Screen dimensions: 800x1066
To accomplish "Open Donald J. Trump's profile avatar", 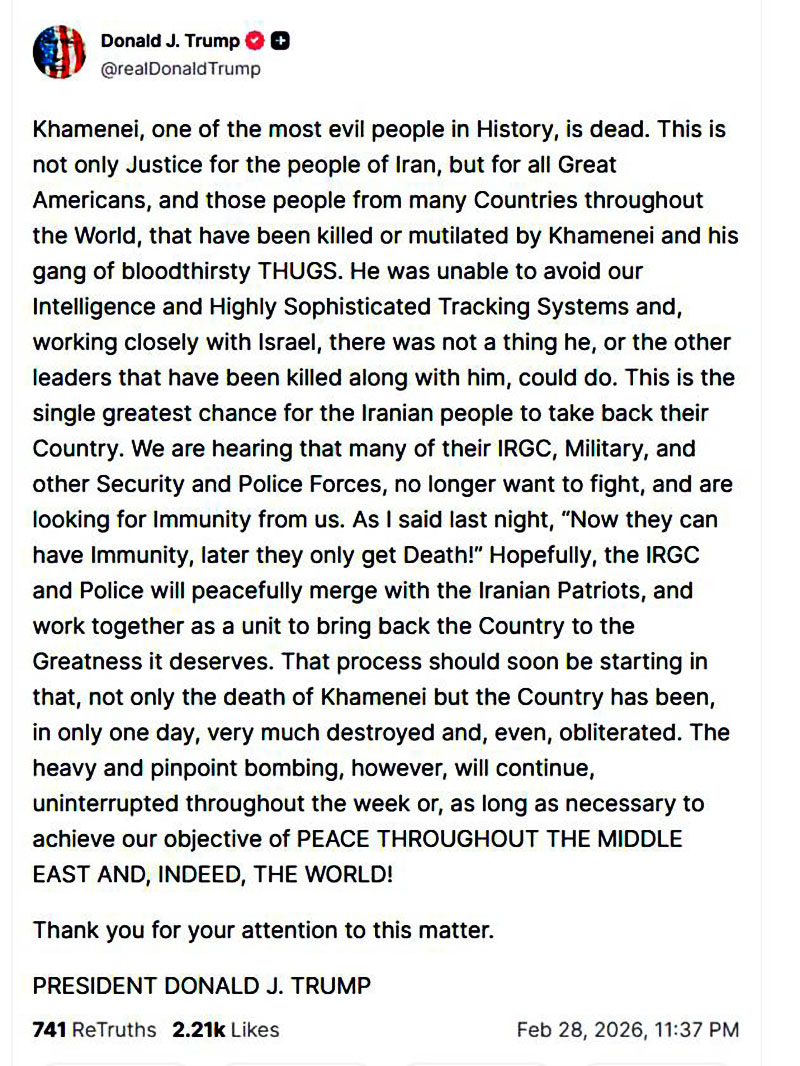I will coord(60,53).
